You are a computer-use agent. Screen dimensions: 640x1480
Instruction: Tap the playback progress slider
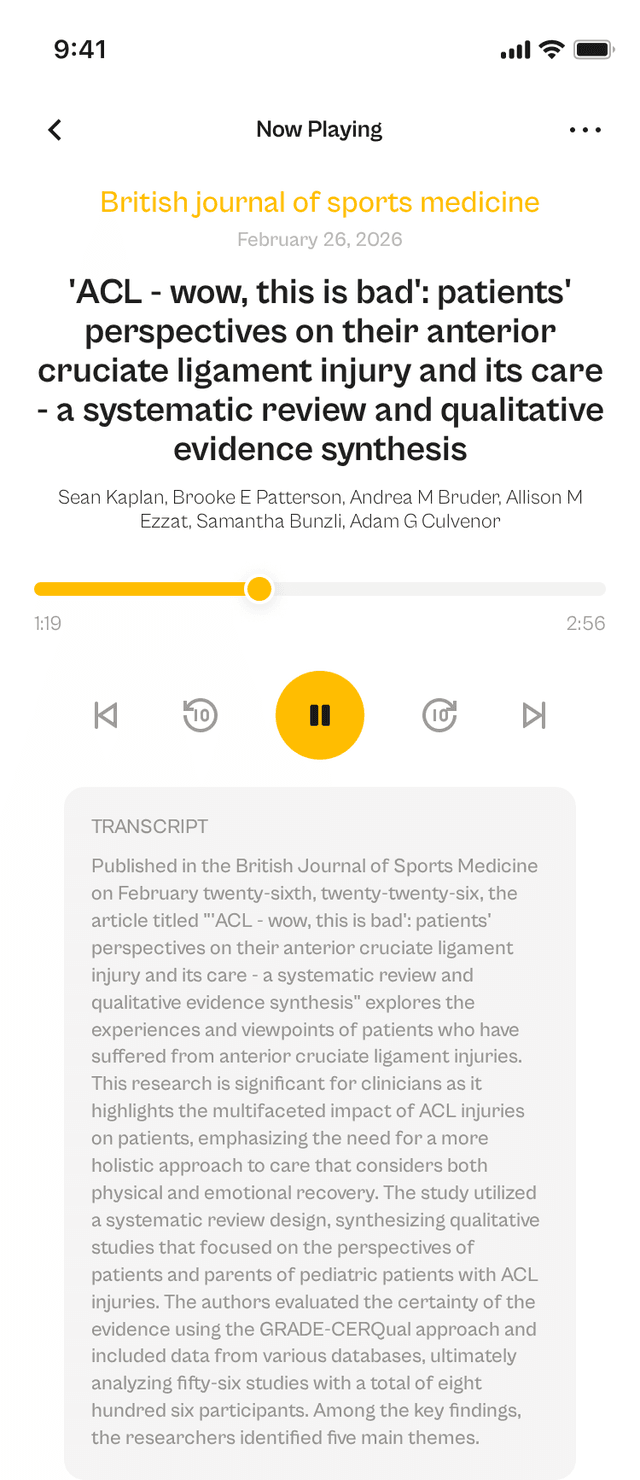click(320, 589)
